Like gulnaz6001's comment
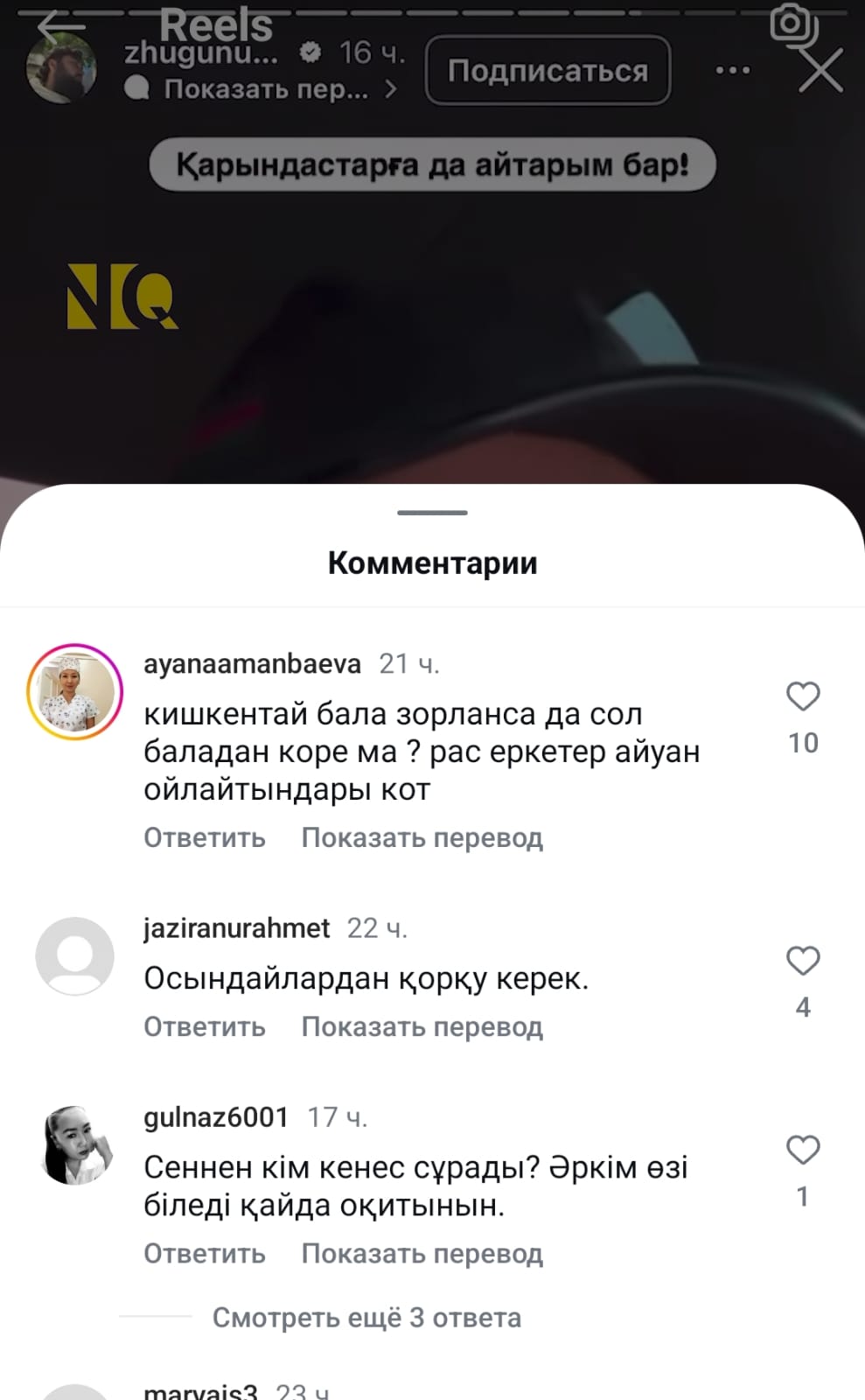865x1400 pixels. click(802, 1150)
